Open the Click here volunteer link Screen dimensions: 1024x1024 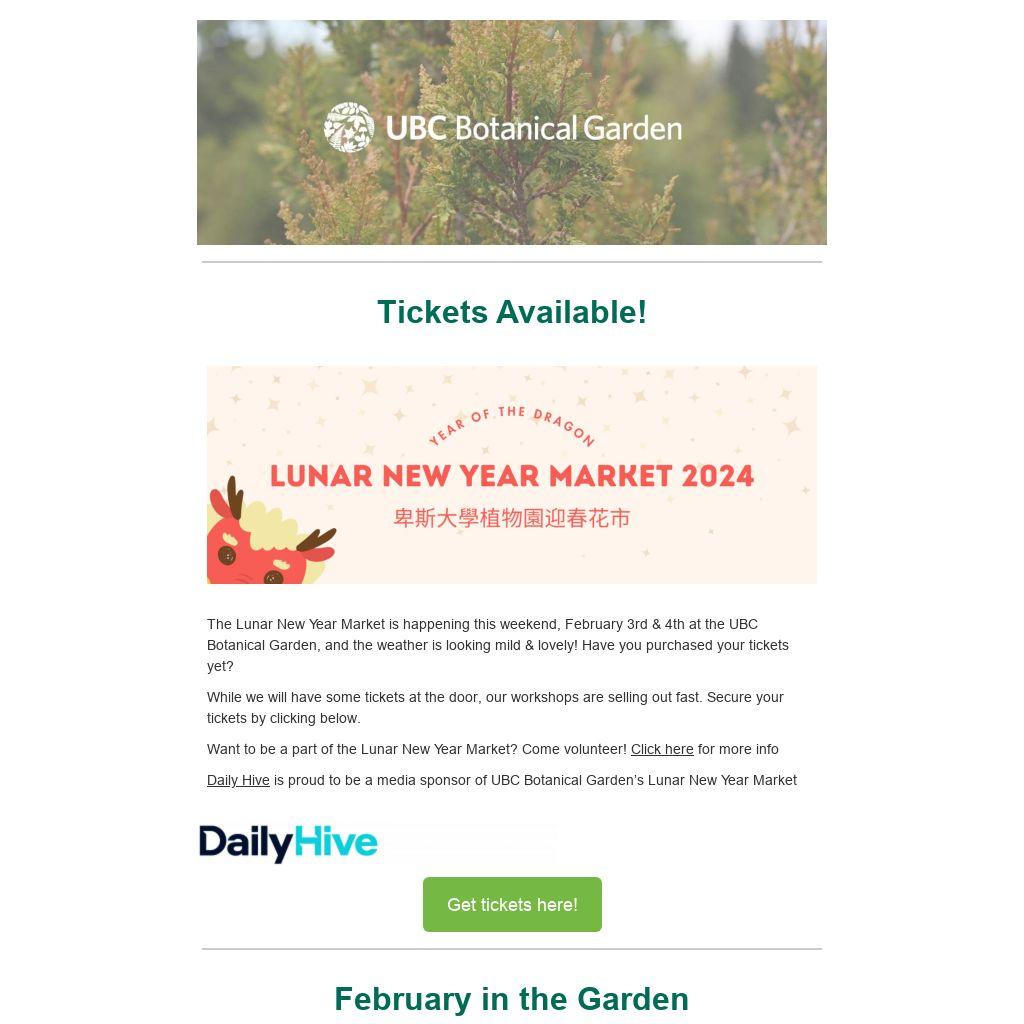click(x=661, y=749)
